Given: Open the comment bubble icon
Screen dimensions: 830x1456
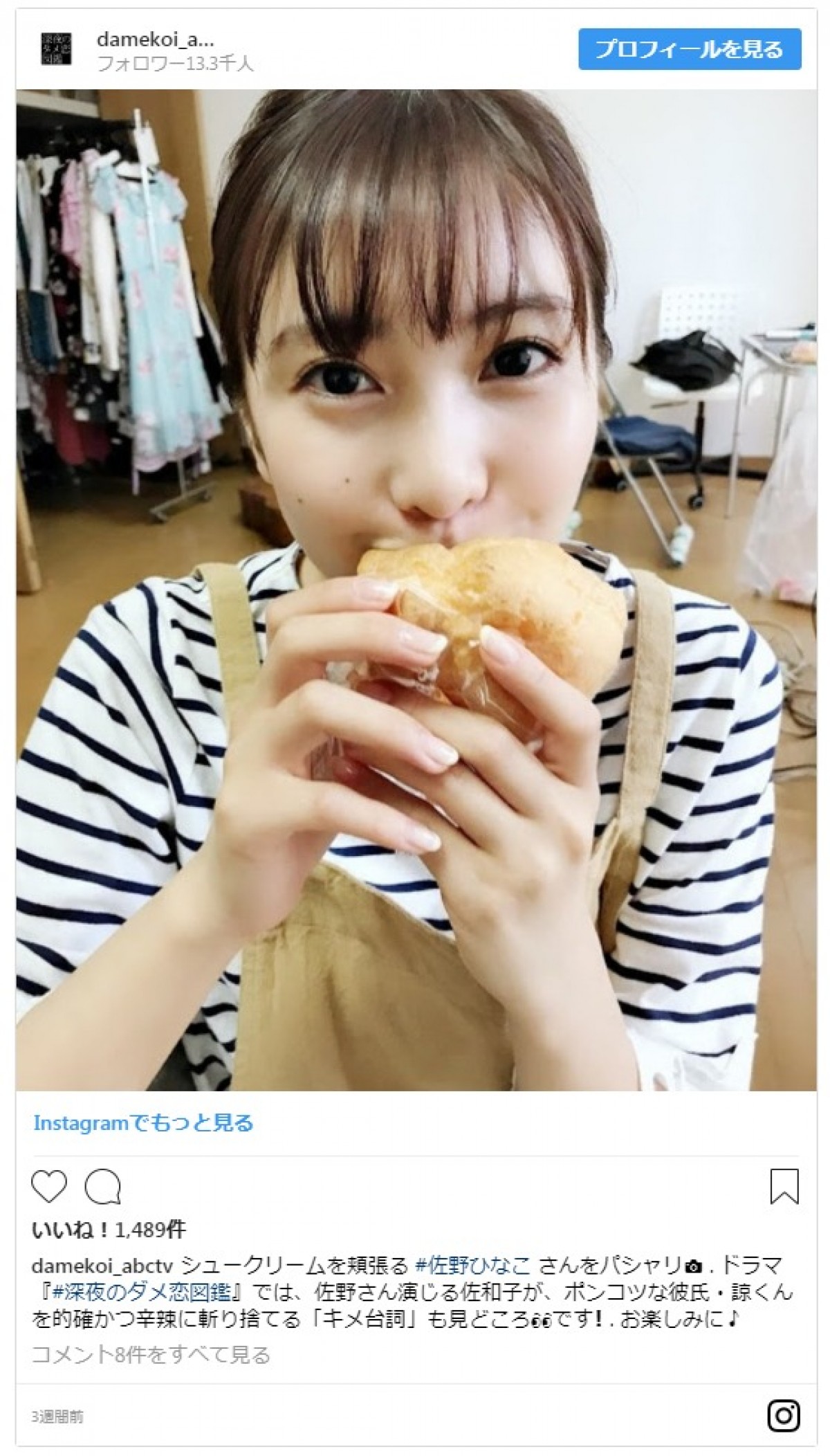Looking at the screenshot, I should coord(103,1187).
